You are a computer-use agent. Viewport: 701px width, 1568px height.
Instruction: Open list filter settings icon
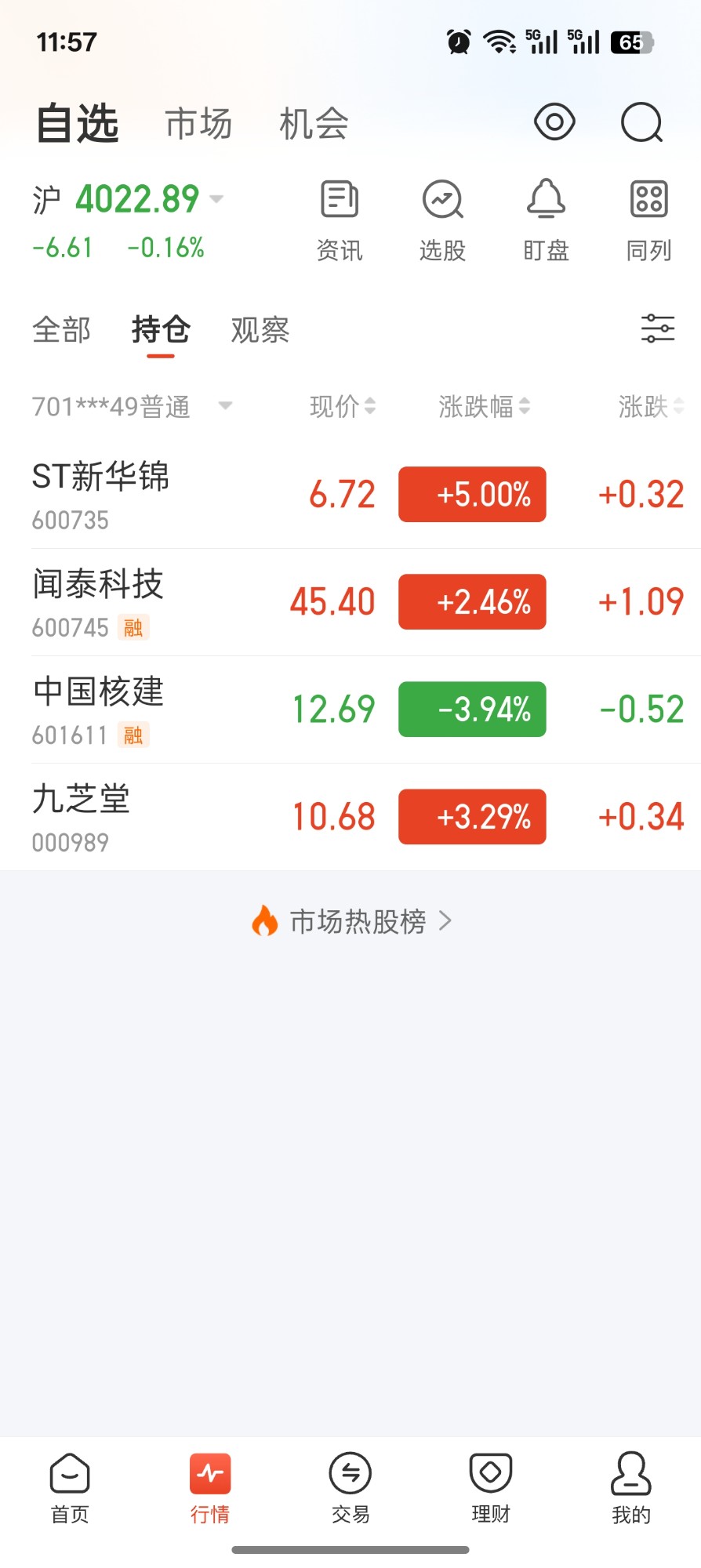tap(658, 328)
